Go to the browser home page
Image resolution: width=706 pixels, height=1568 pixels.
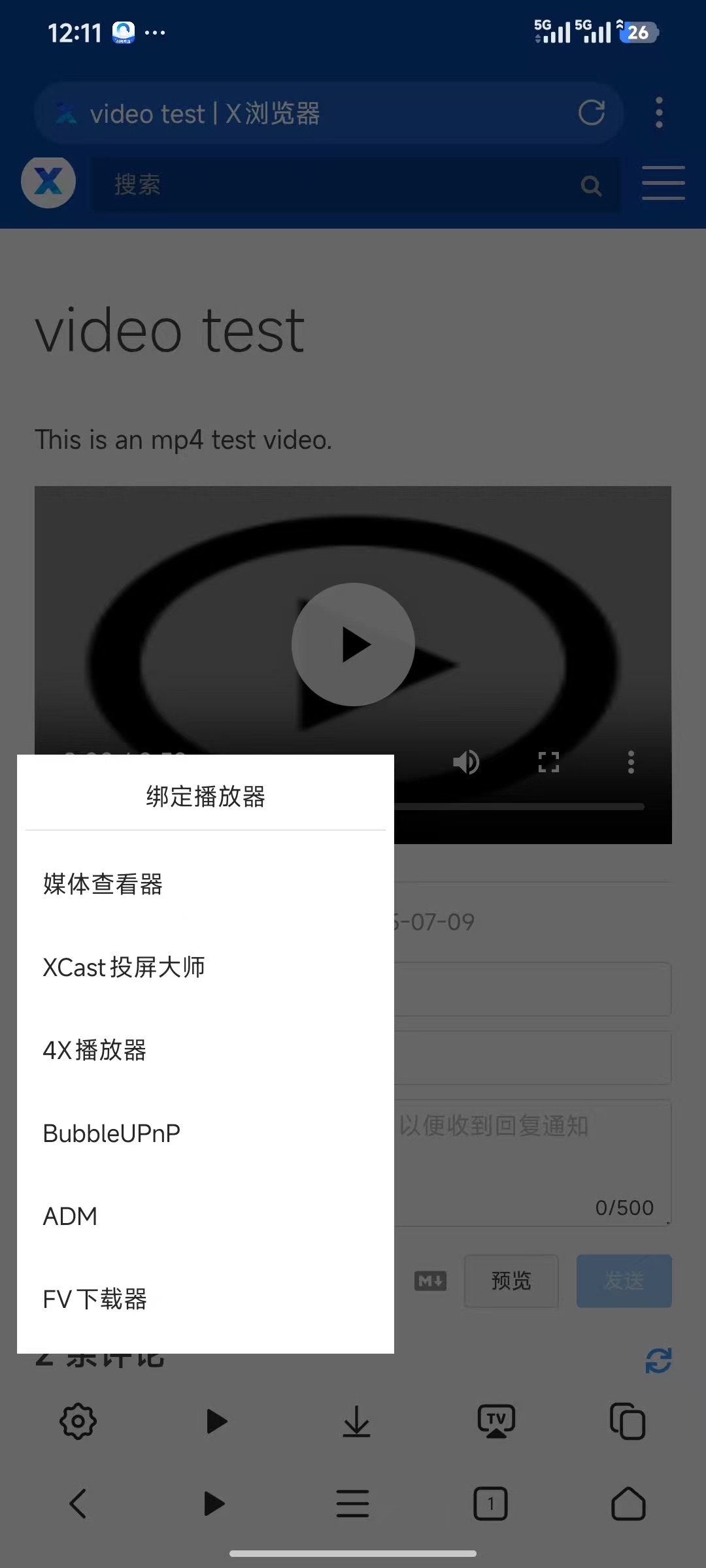[x=628, y=1503]
